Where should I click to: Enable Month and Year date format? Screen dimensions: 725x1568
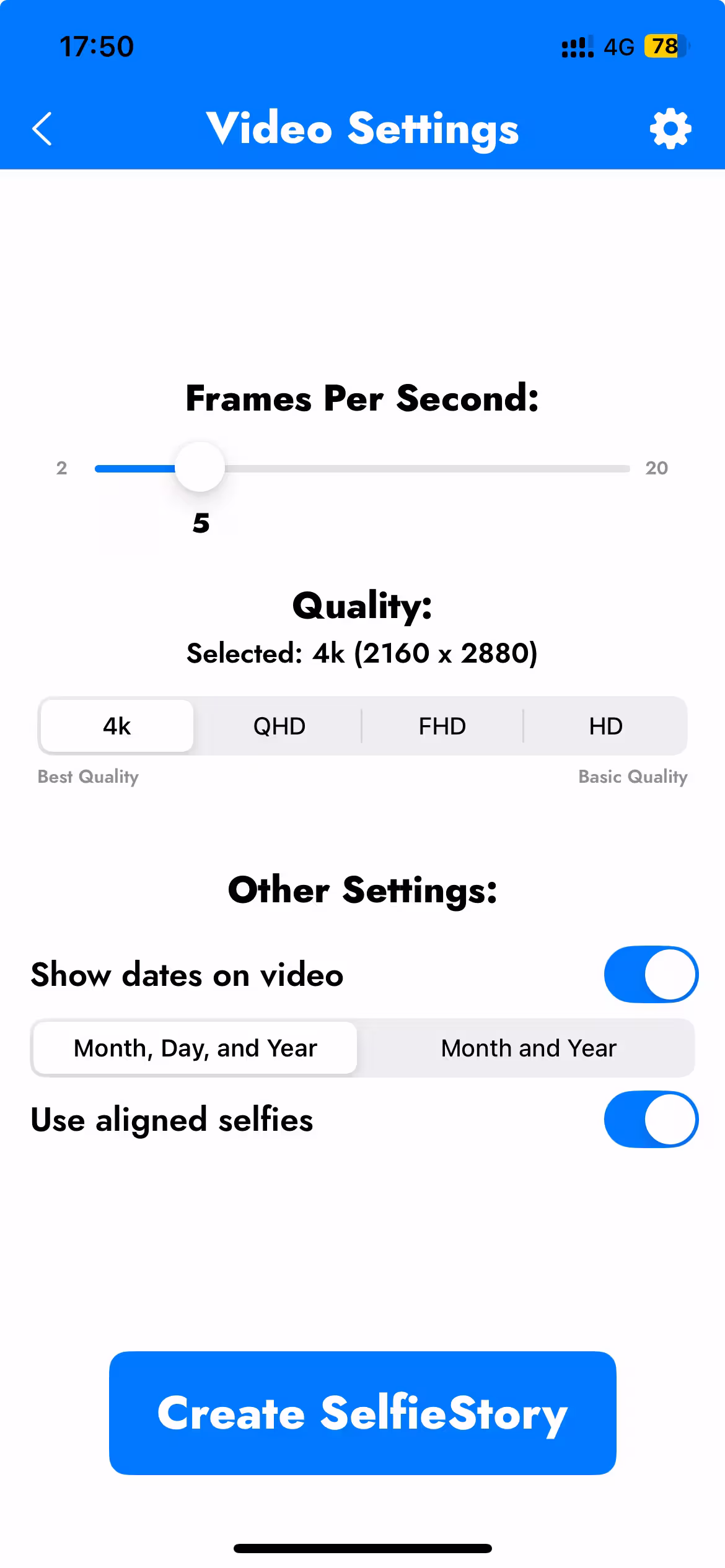click(527, 1048)
